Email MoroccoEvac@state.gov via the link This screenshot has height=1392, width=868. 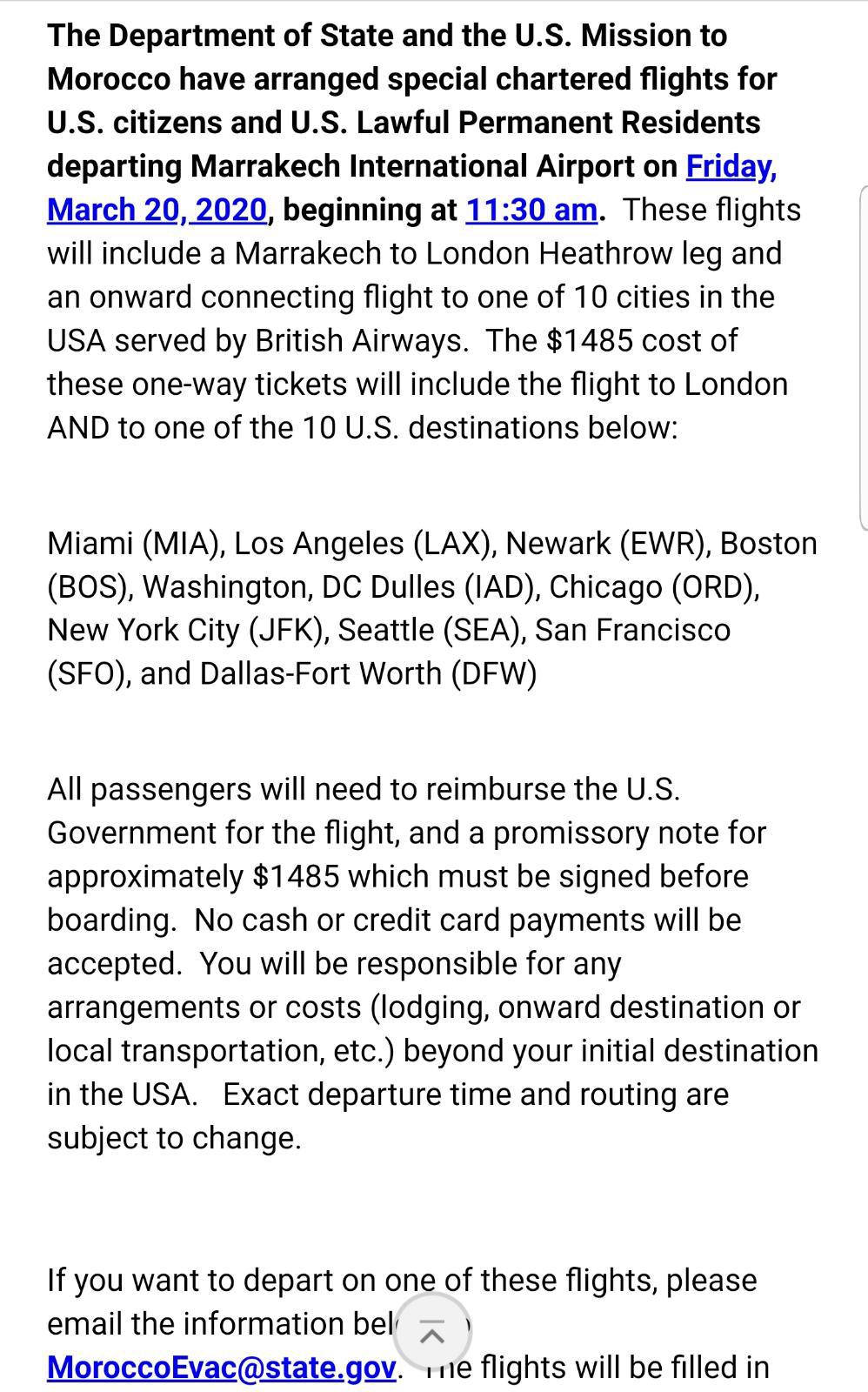pyautogui.click(x=222, y=1367)
